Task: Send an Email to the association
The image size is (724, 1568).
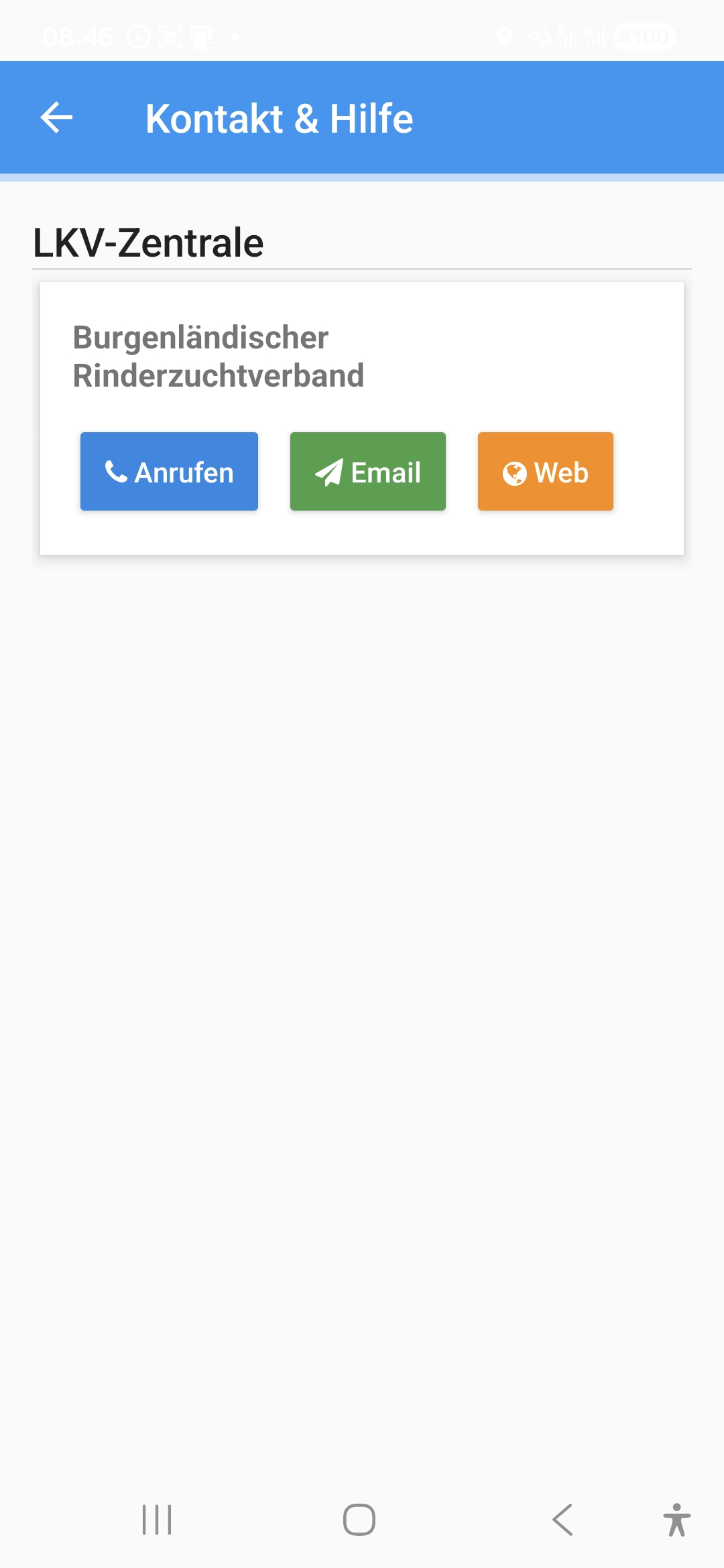Action: (367, 472)
